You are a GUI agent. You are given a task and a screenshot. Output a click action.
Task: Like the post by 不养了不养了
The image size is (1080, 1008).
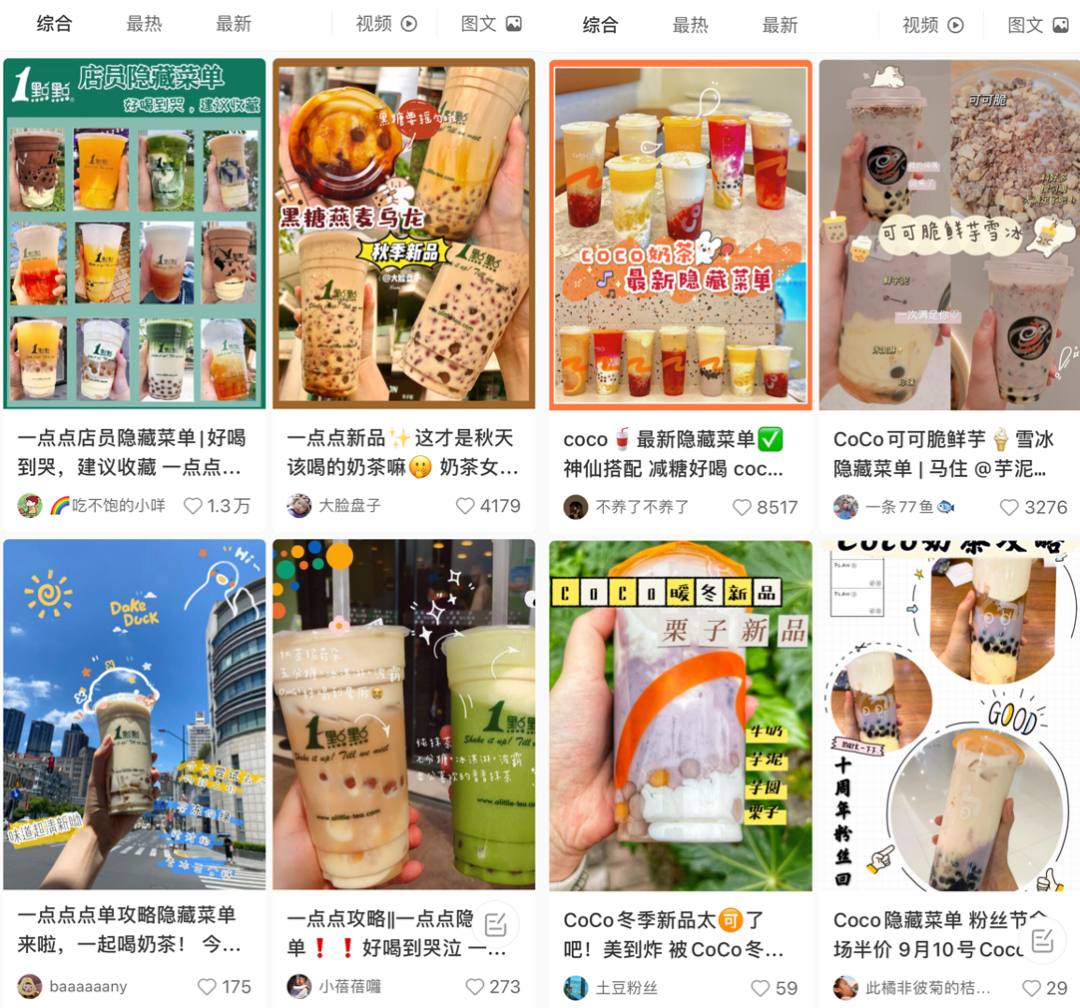click(x=742, y=507)
